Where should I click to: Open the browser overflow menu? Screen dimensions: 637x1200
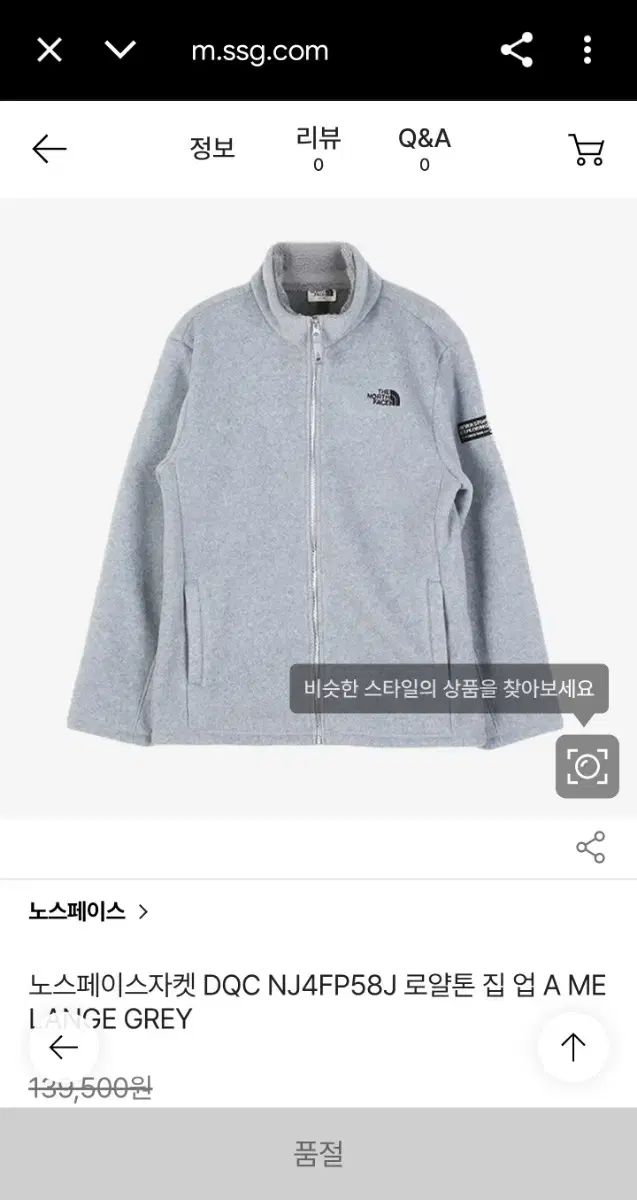588,50
